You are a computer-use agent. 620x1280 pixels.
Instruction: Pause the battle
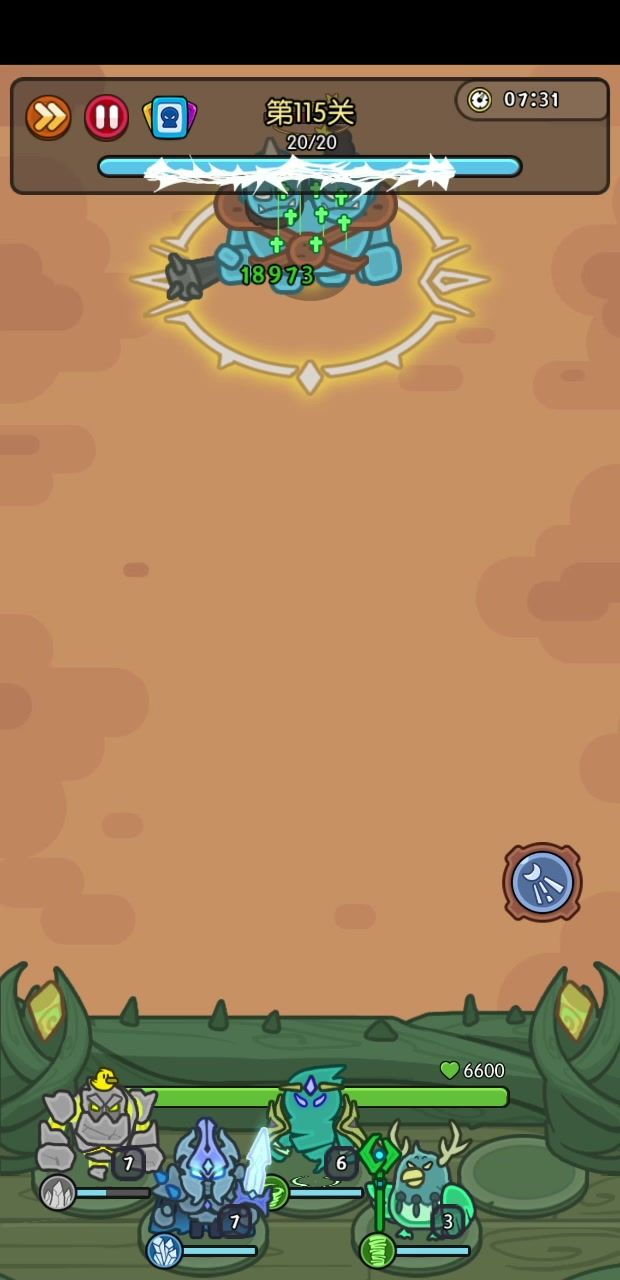pos(106,117)
